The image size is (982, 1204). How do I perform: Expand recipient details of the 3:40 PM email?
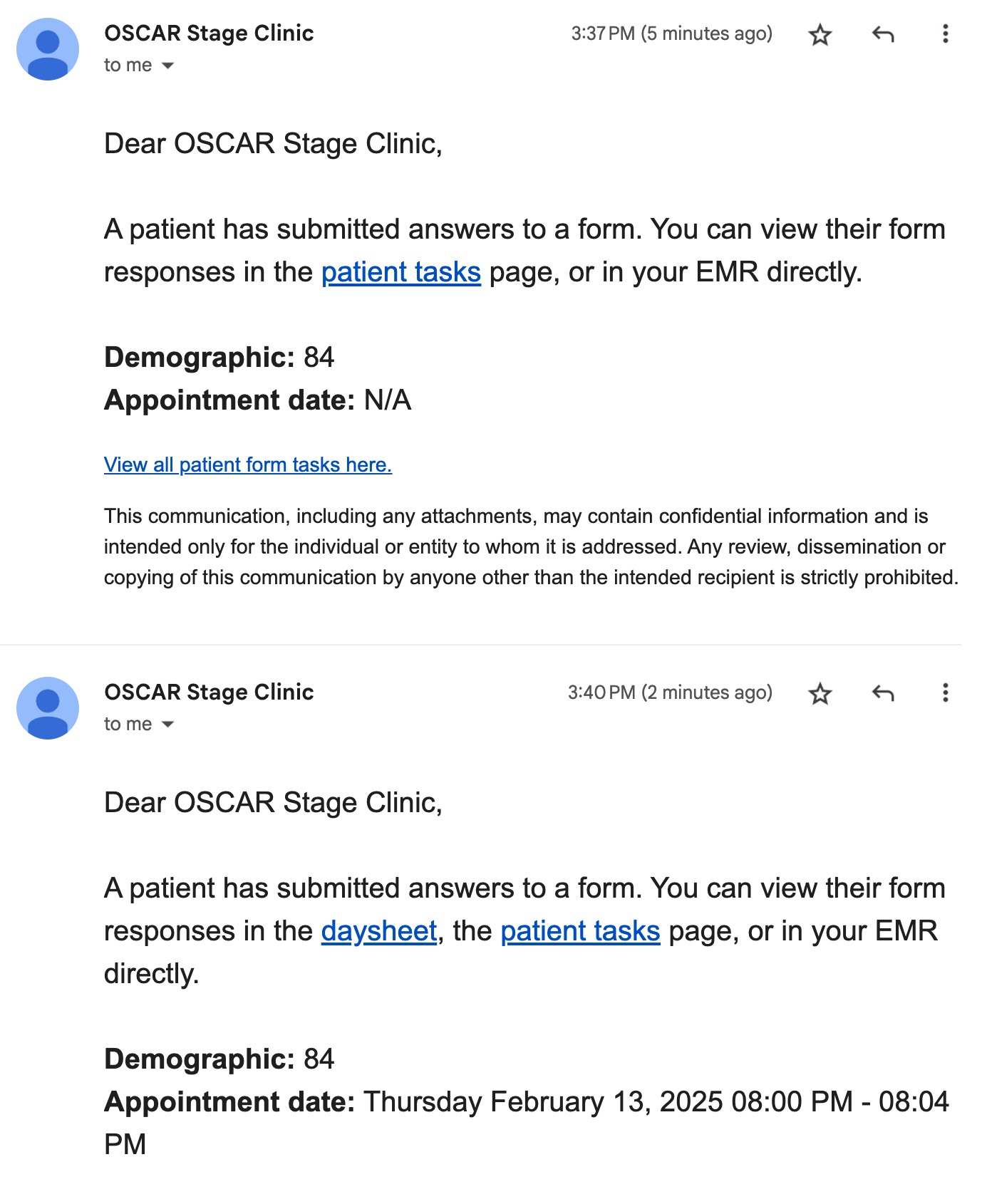point(168,725)
